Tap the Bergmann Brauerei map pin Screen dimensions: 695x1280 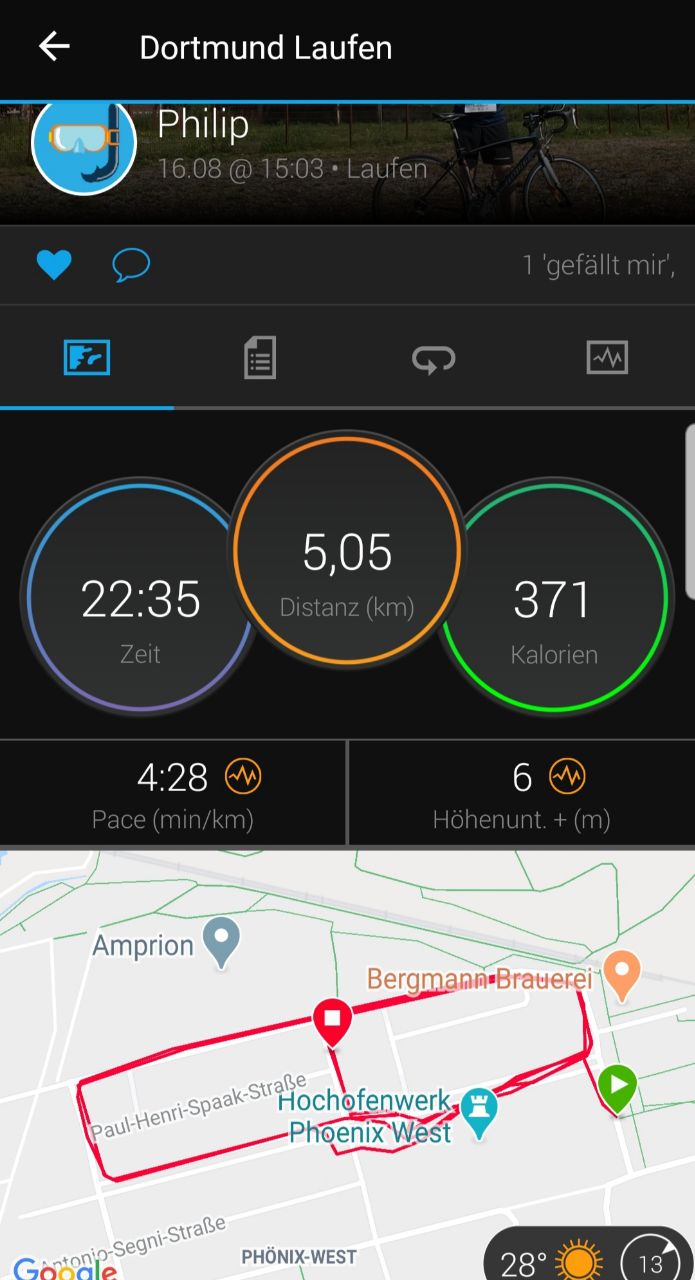click(x=622, y=975)
